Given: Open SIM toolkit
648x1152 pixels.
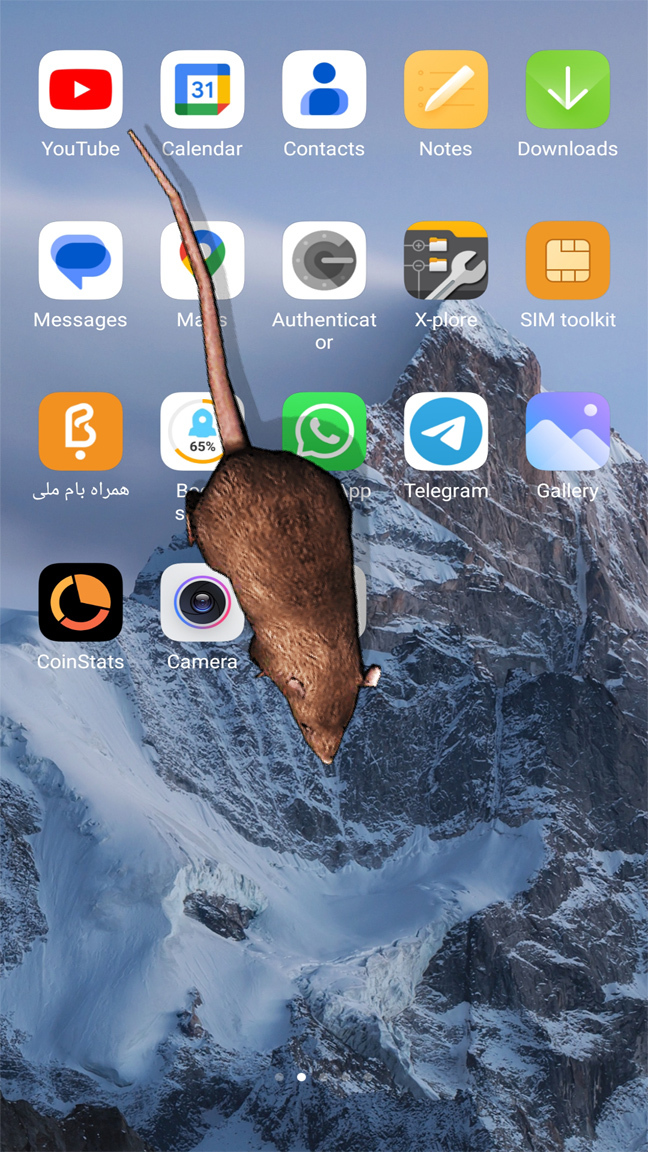Looking at the screenshot, I should tap(568, 261).
